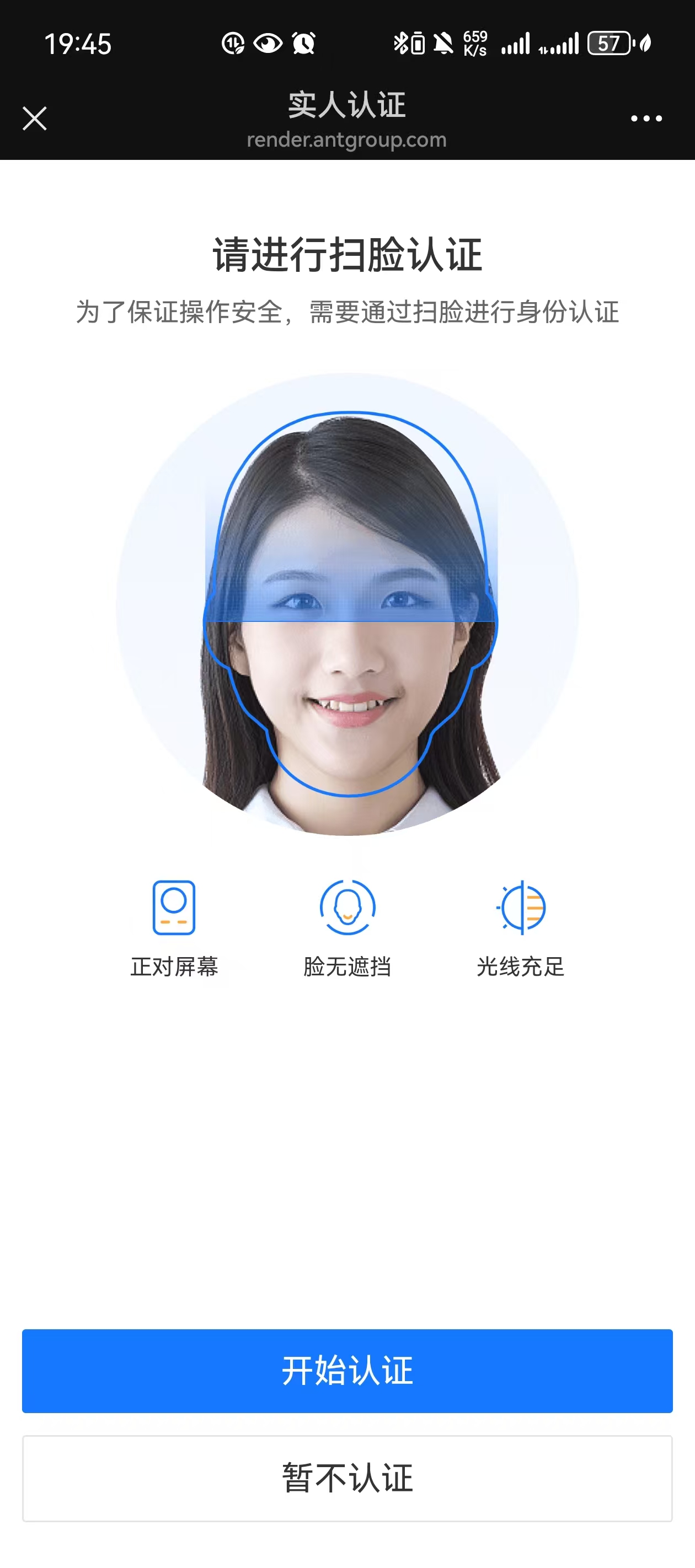Choose 暂不认证 to skip verification
Screen dimensions: 695x1568
347,1478
